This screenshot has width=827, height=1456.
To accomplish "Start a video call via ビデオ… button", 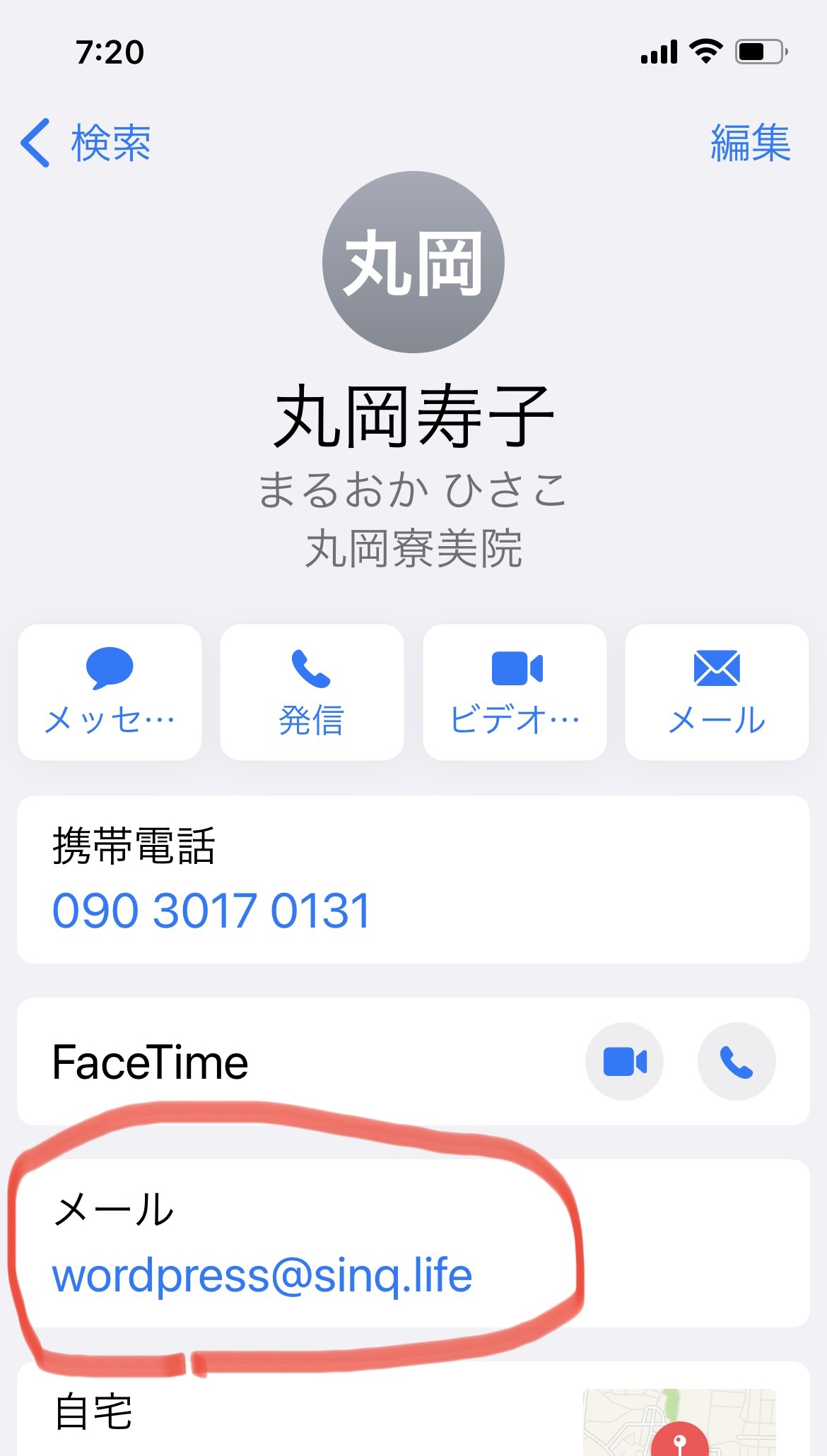I will [515, 692].
